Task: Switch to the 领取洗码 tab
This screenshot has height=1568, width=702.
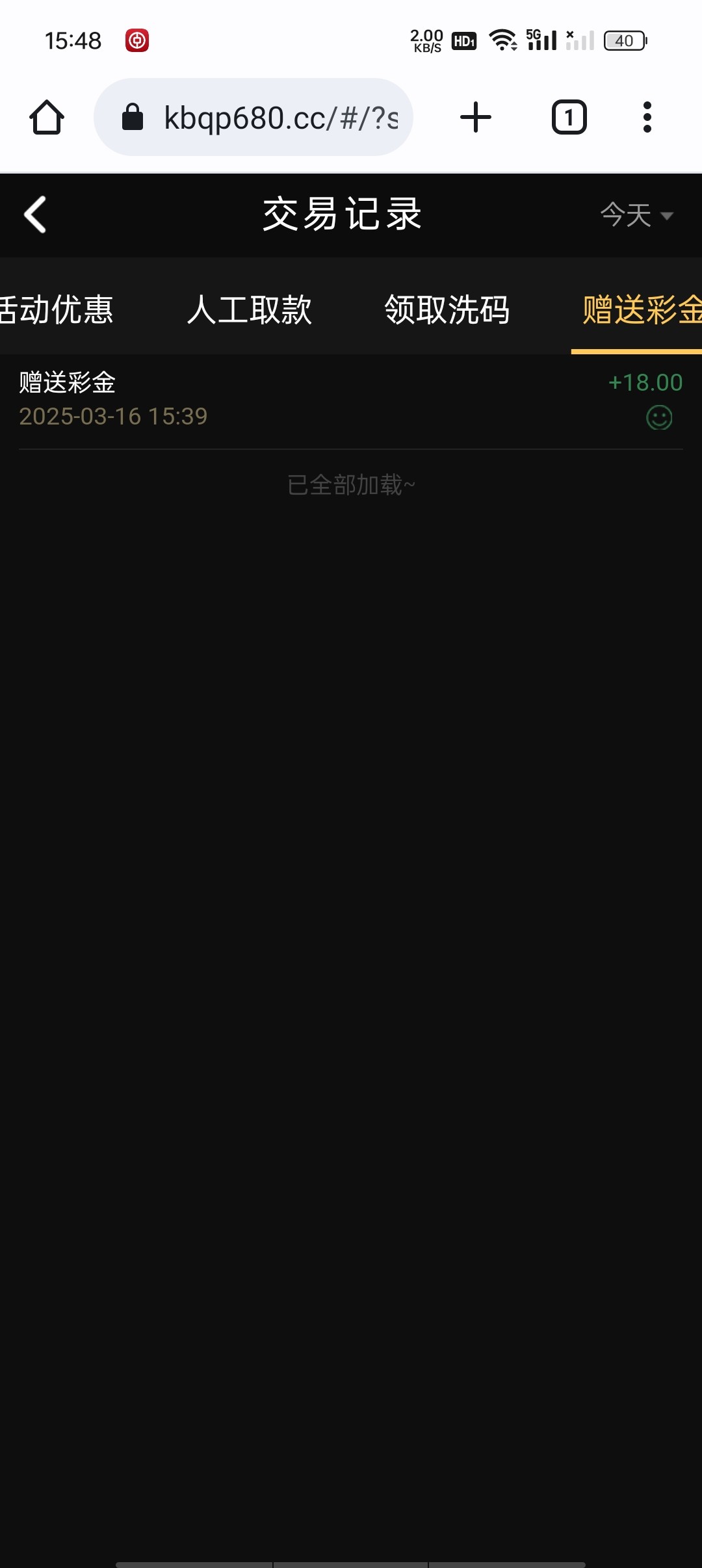Action: [x=447, y=309]
